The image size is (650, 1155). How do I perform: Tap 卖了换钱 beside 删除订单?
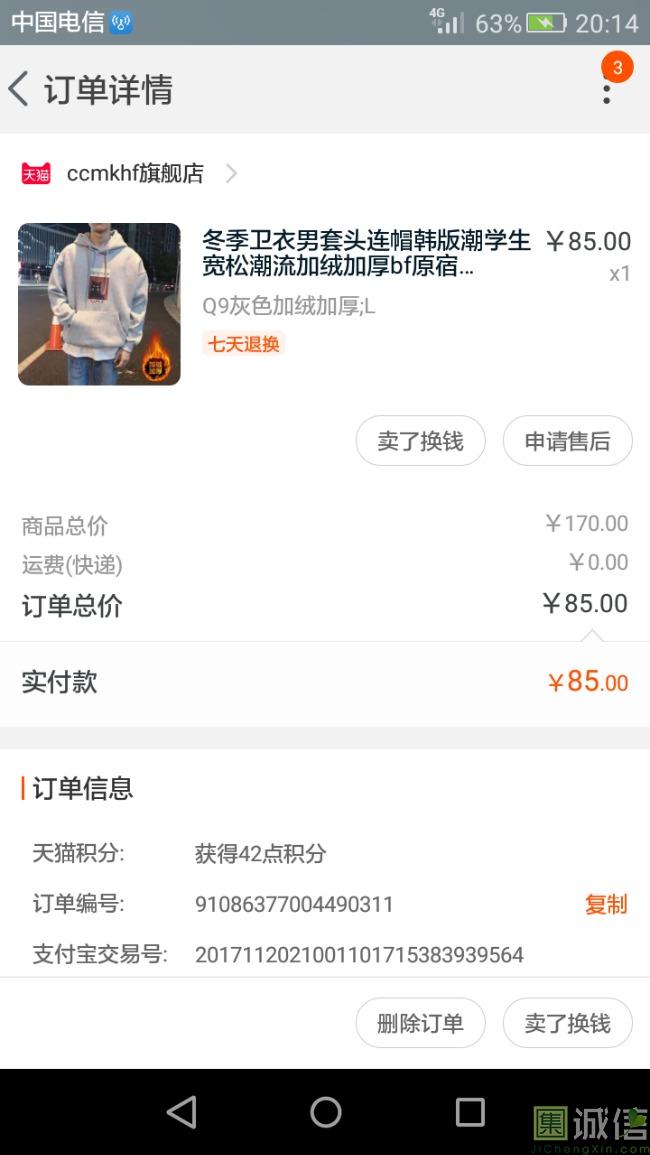567,1023
